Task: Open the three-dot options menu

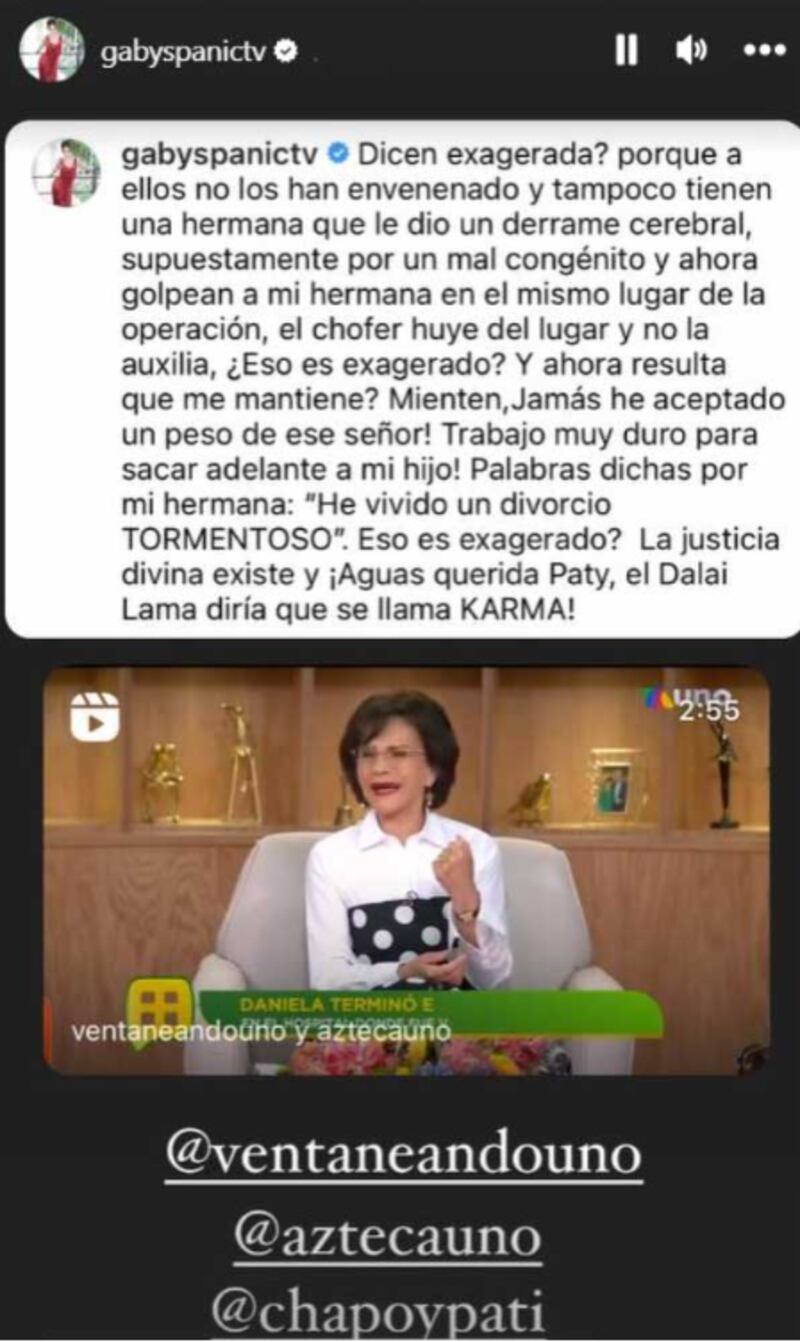Action: [x=765, y=50]
